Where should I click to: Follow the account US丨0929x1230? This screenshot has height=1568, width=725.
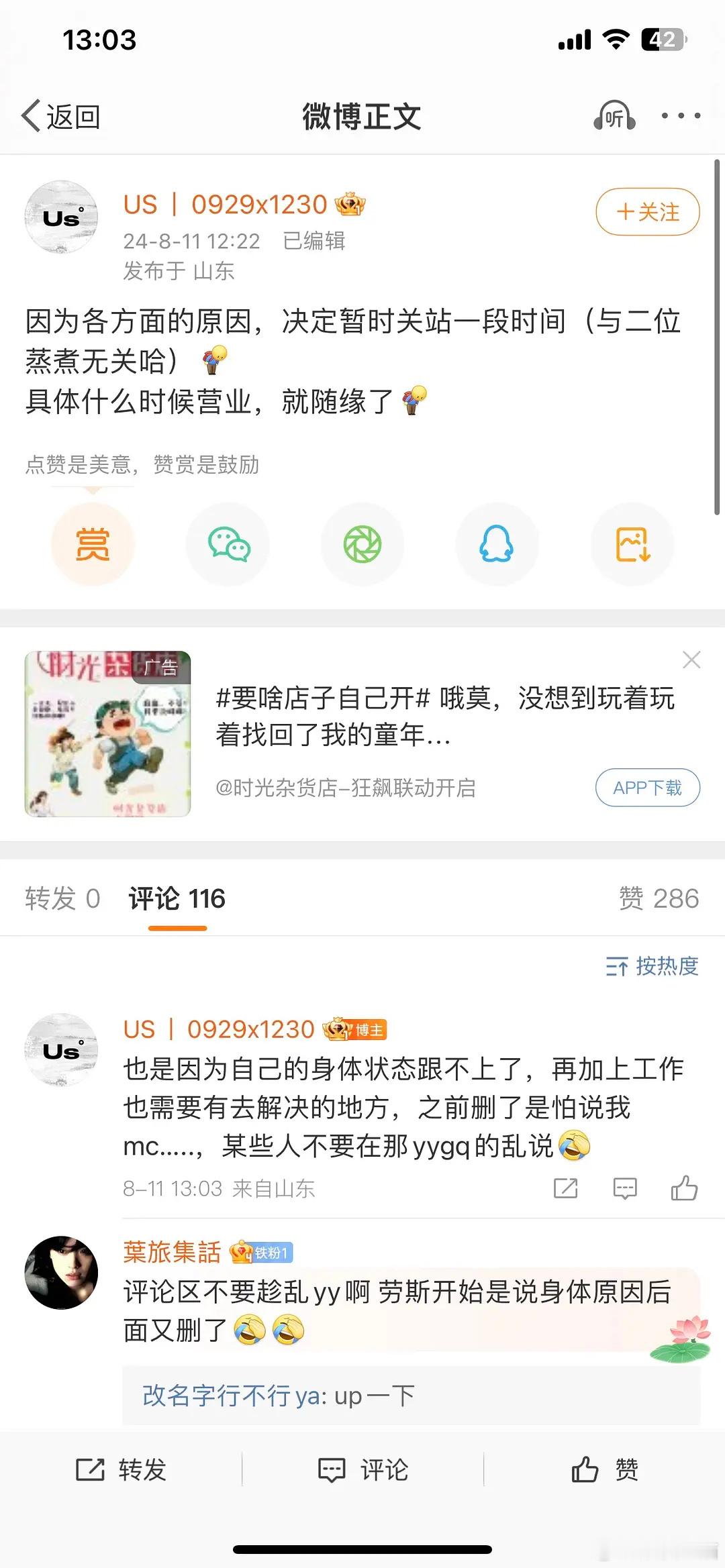pos(646,212)
